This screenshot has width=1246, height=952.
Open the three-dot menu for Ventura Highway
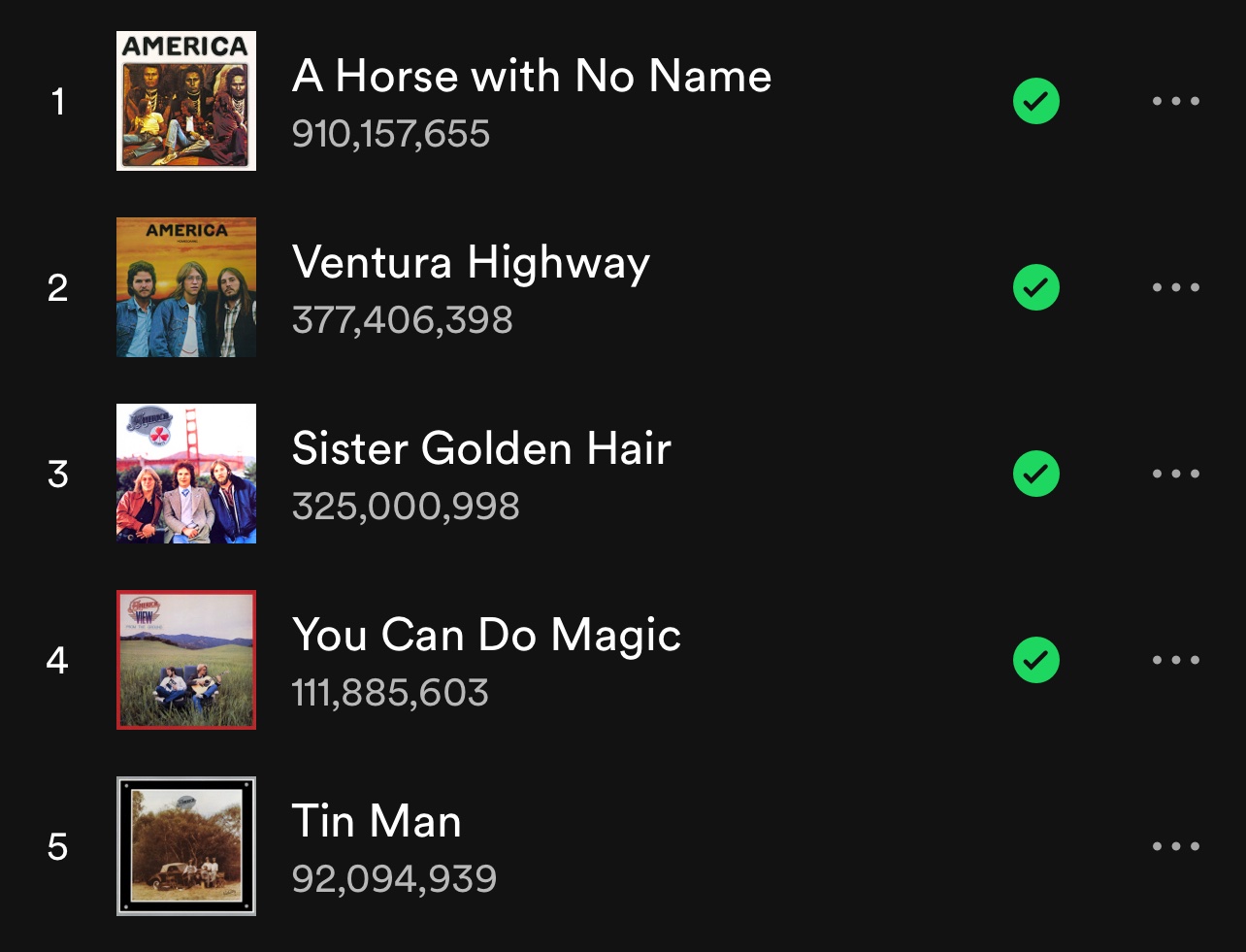[1175, 287]
